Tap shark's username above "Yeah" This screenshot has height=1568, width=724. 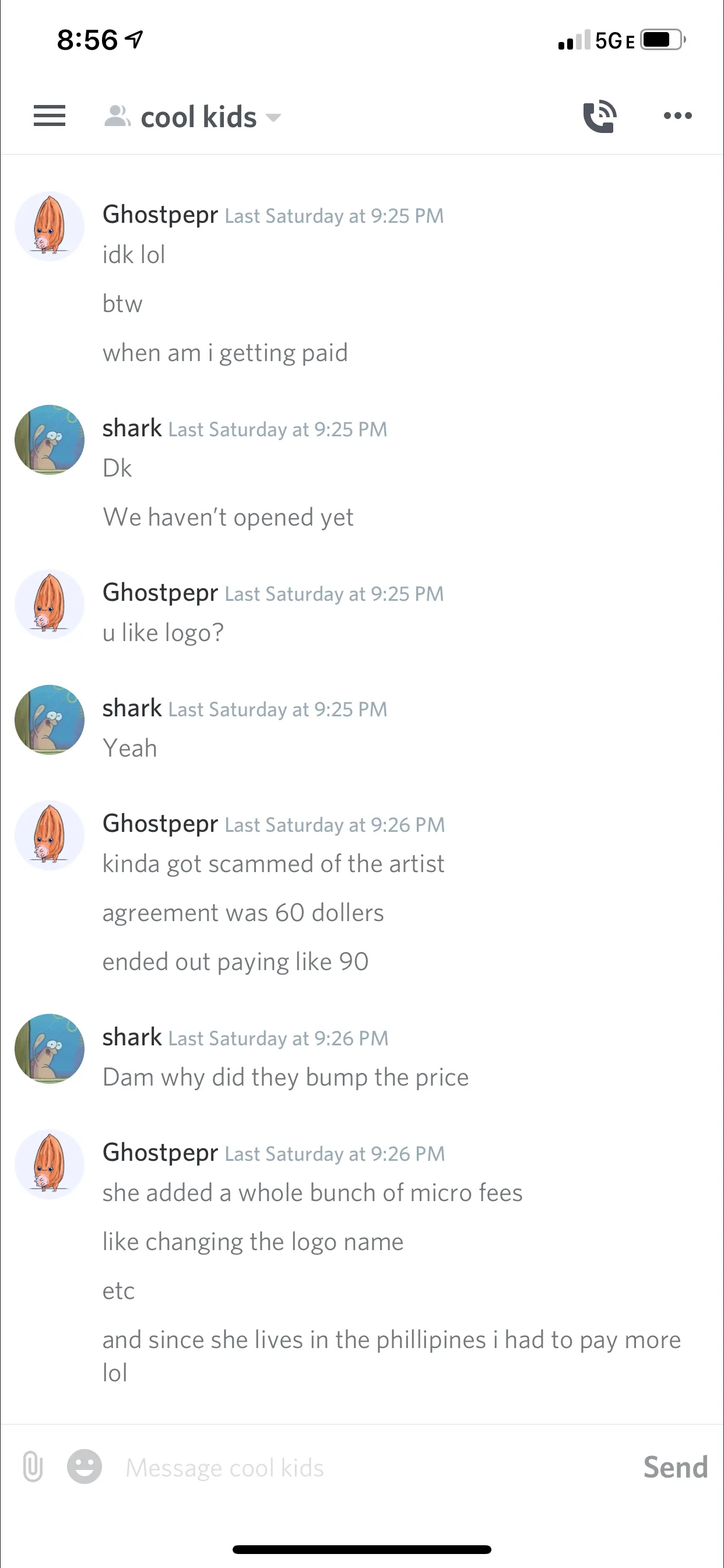tap(131, 708)
